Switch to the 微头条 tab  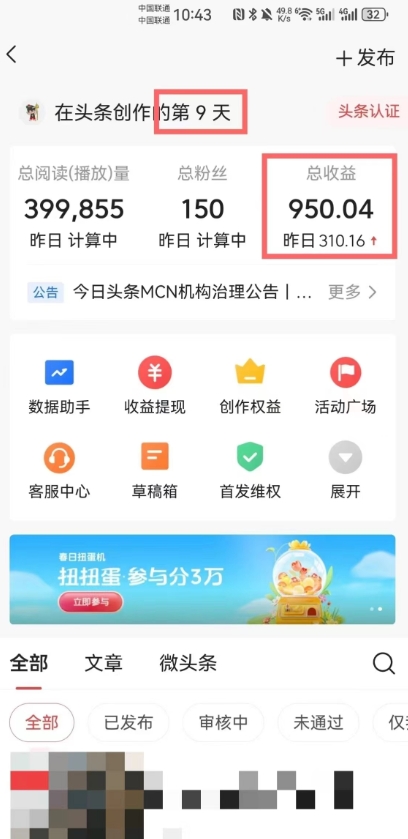click(x=188, y=663)
